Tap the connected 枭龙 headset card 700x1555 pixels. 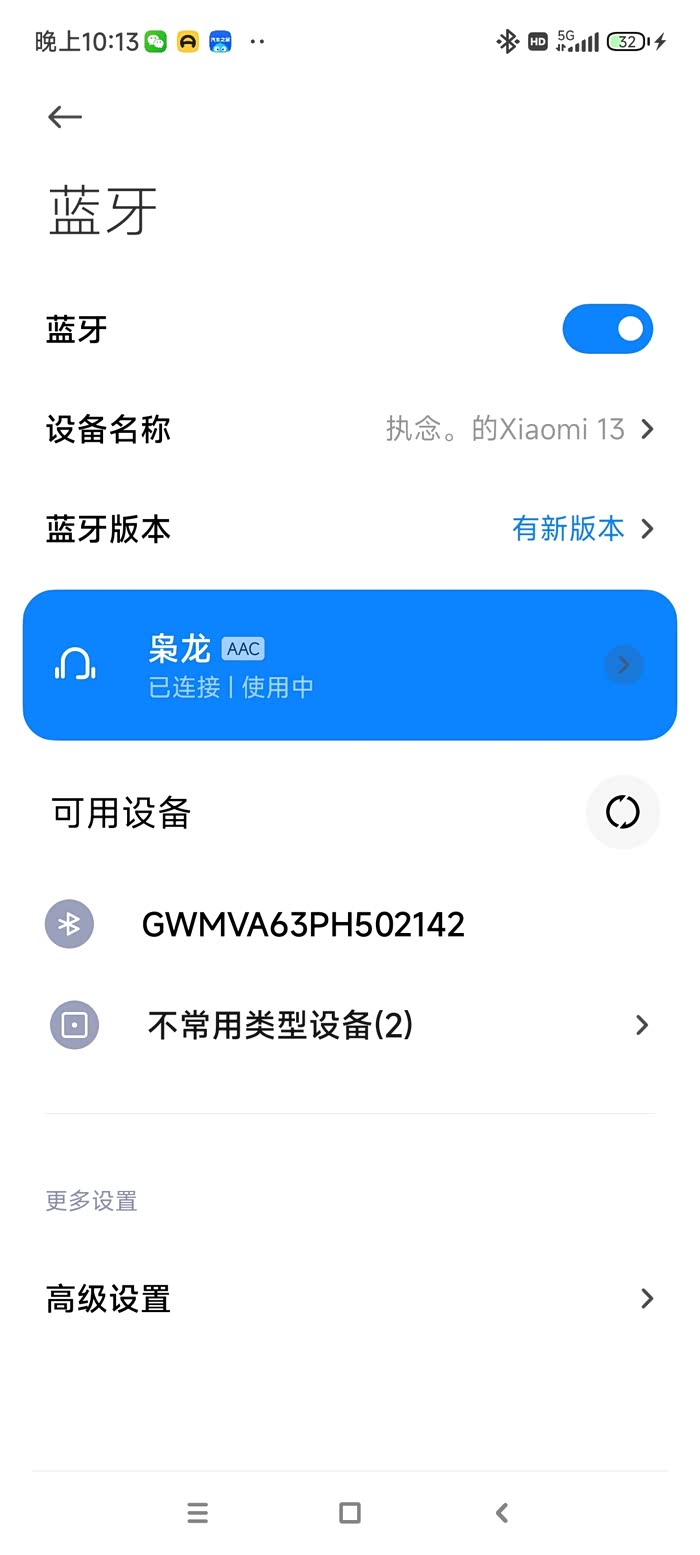[350, 665]
